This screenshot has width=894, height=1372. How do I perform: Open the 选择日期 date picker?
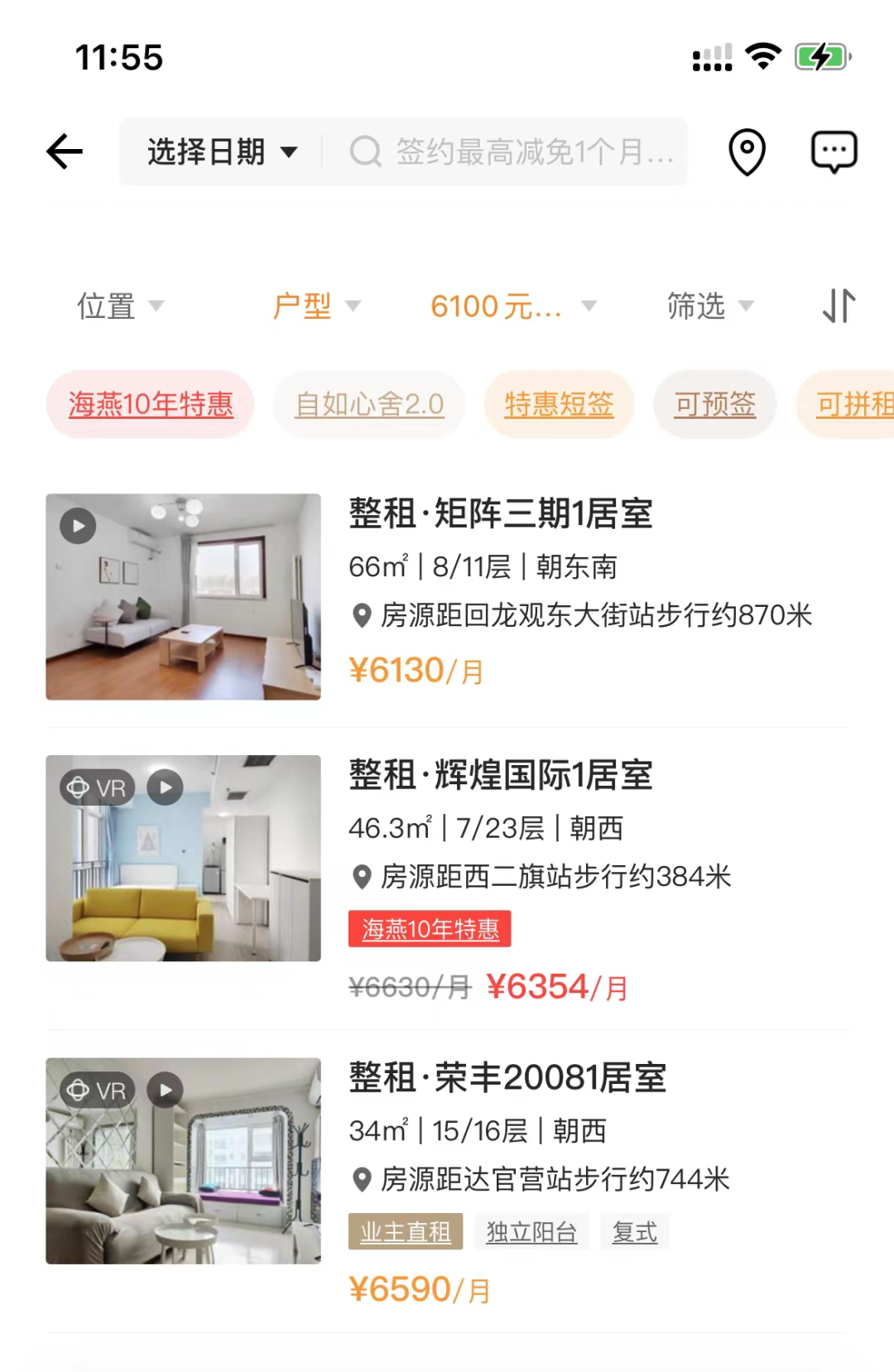(x=221, y=152)
